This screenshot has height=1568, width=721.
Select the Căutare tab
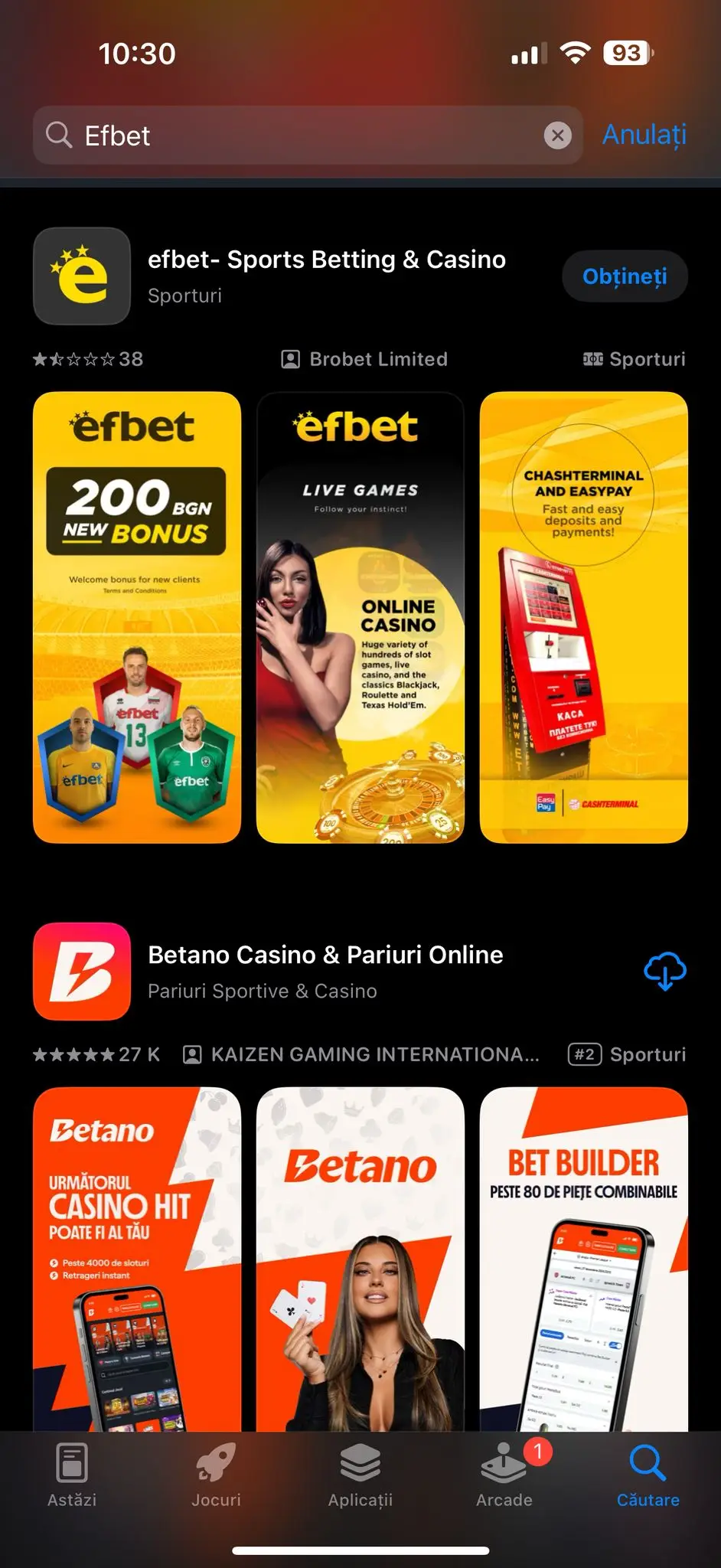[648, 1475]
